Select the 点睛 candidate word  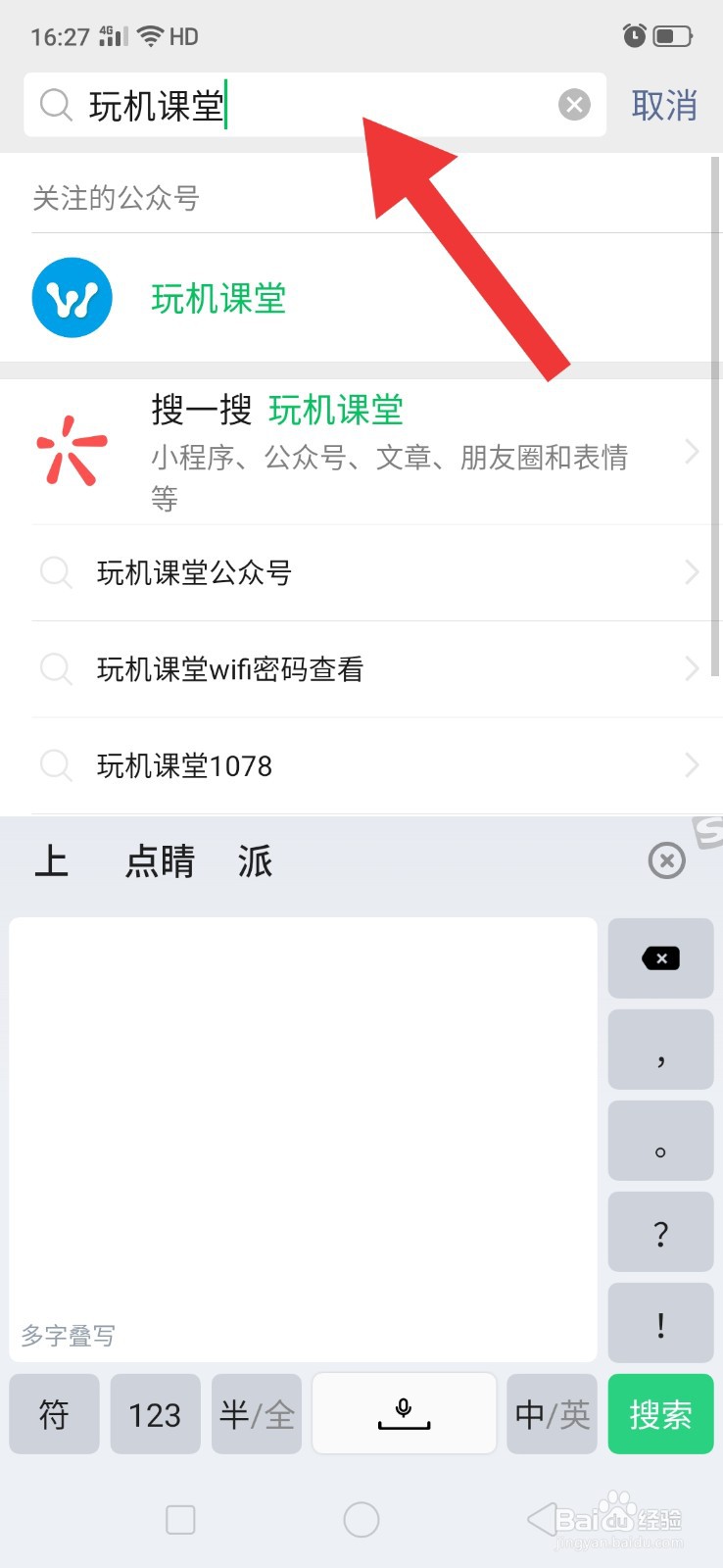pos(159,861)
